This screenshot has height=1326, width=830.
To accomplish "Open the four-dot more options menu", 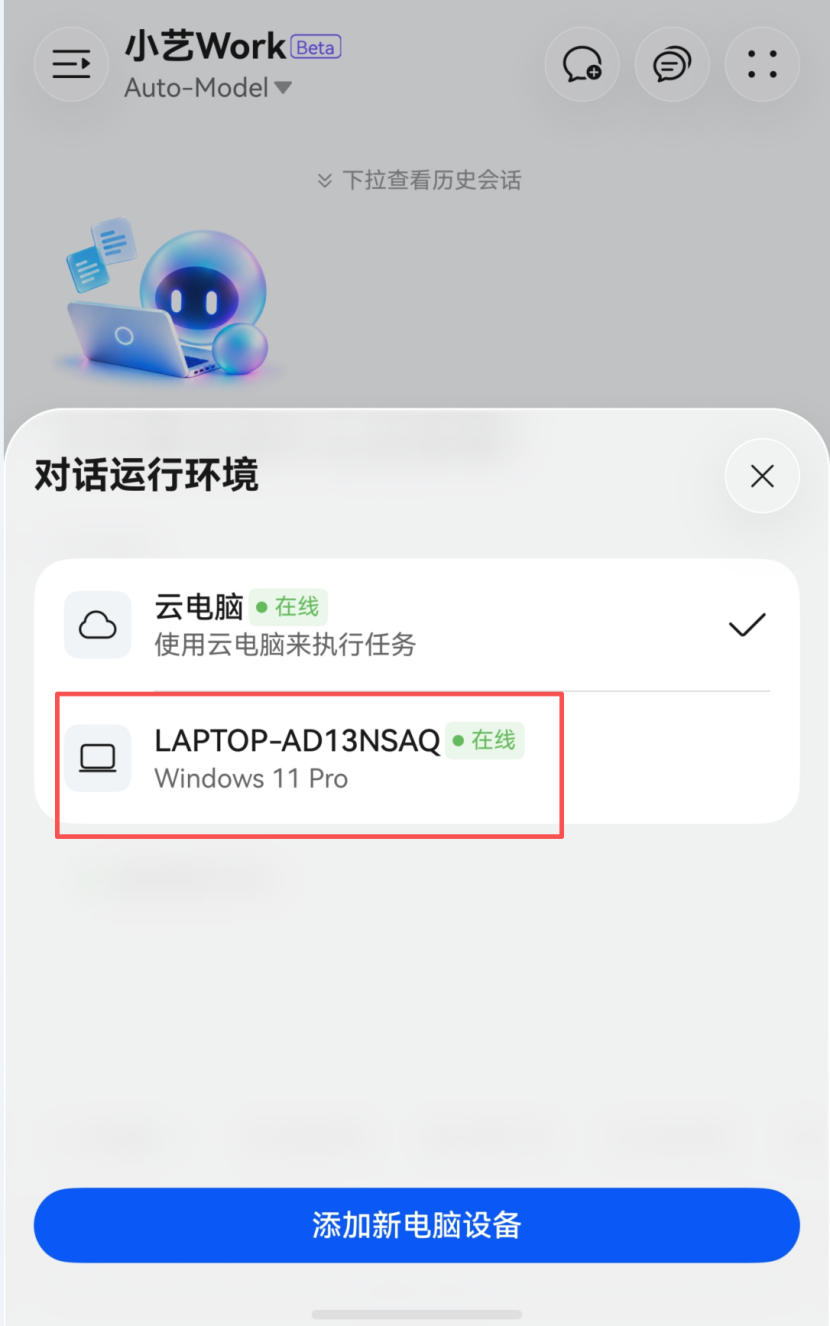I will pyautogui.click(x=762, y=65).
